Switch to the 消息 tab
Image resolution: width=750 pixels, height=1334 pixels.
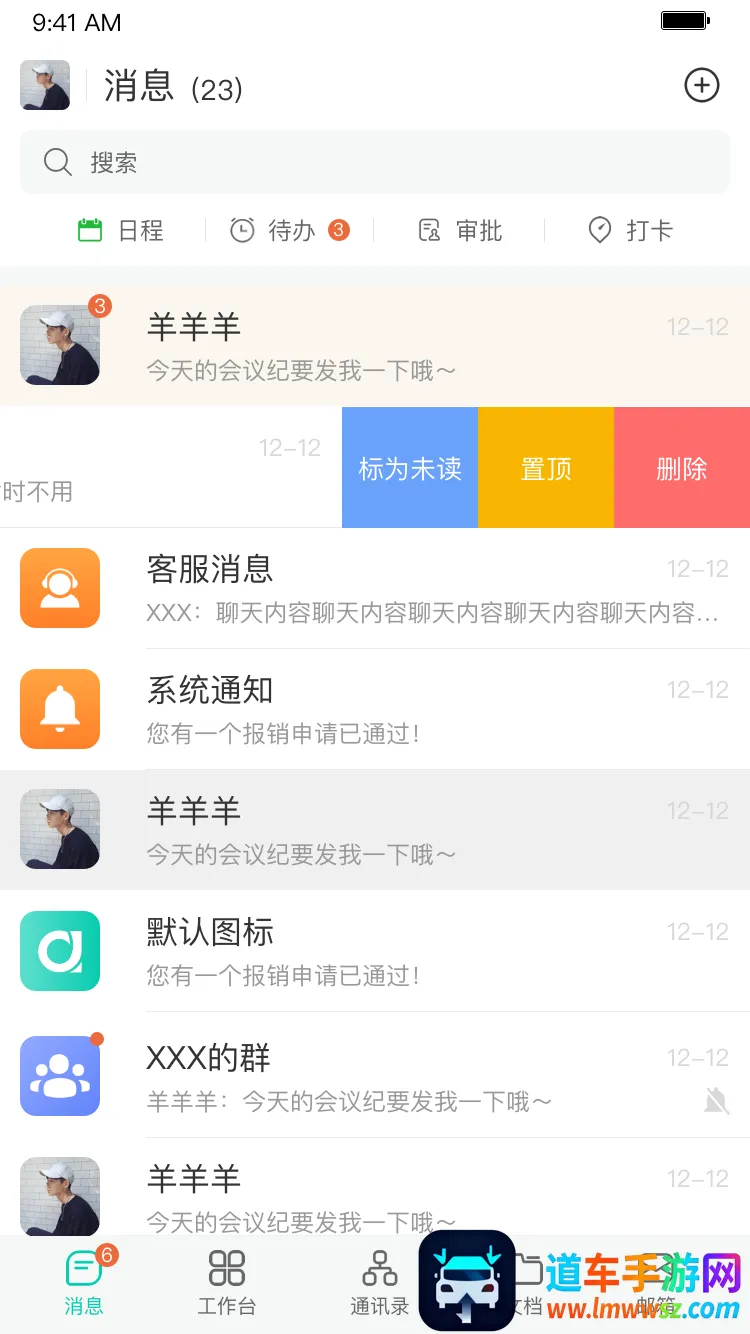pyautogui.click(x=84, y=1284)
